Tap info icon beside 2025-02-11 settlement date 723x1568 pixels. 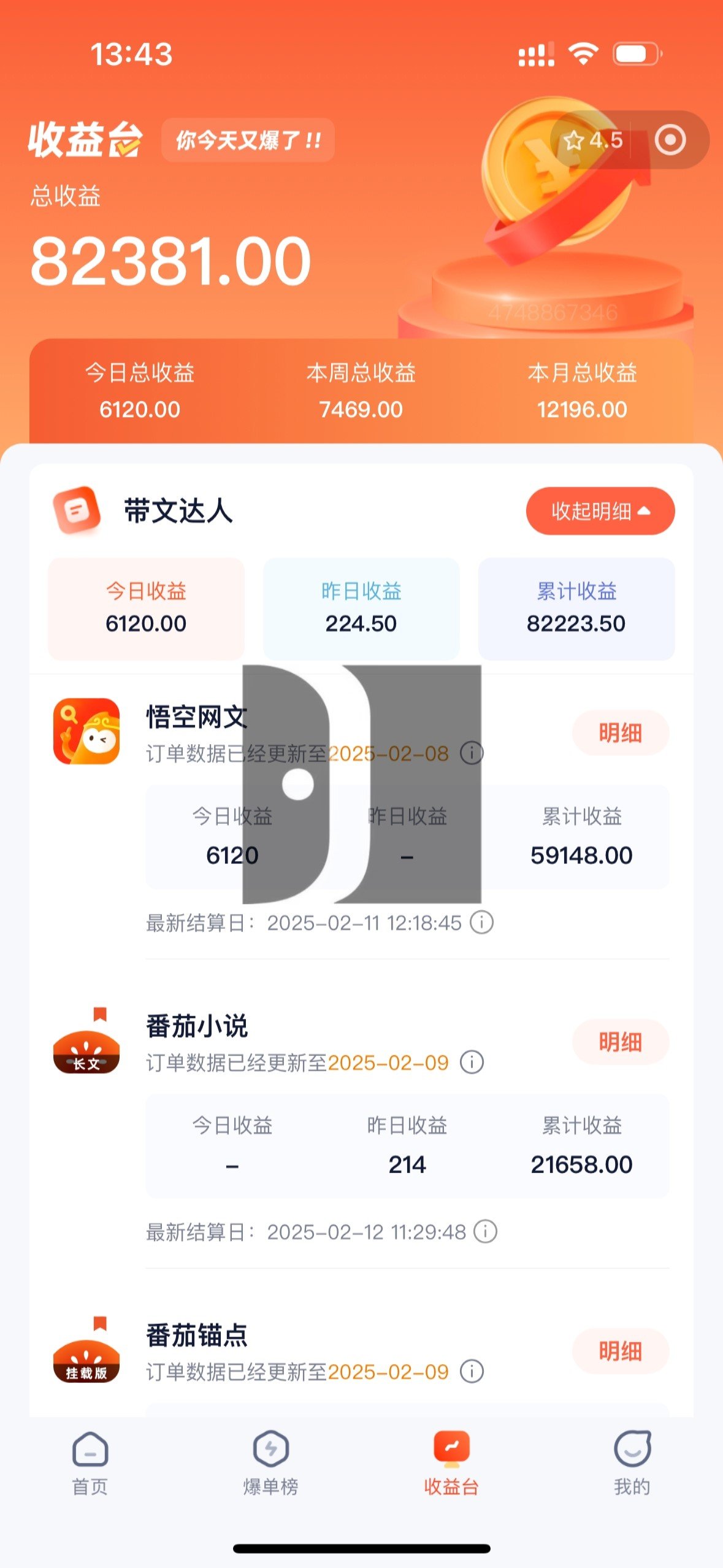tap(481, 922)
